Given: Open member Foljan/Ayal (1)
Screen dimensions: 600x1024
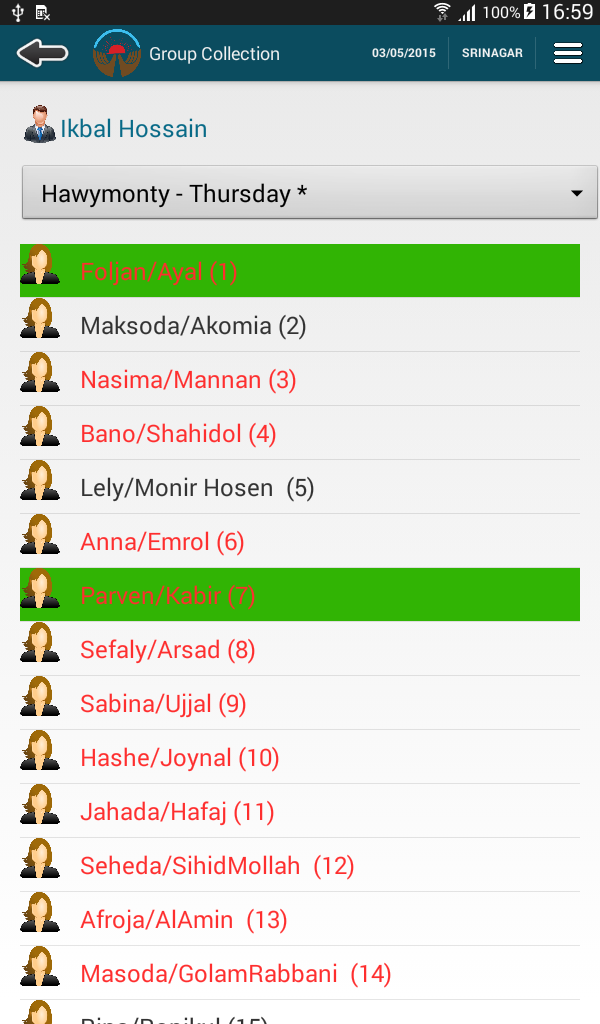Looking at the screenshot, I should point(300,270).
